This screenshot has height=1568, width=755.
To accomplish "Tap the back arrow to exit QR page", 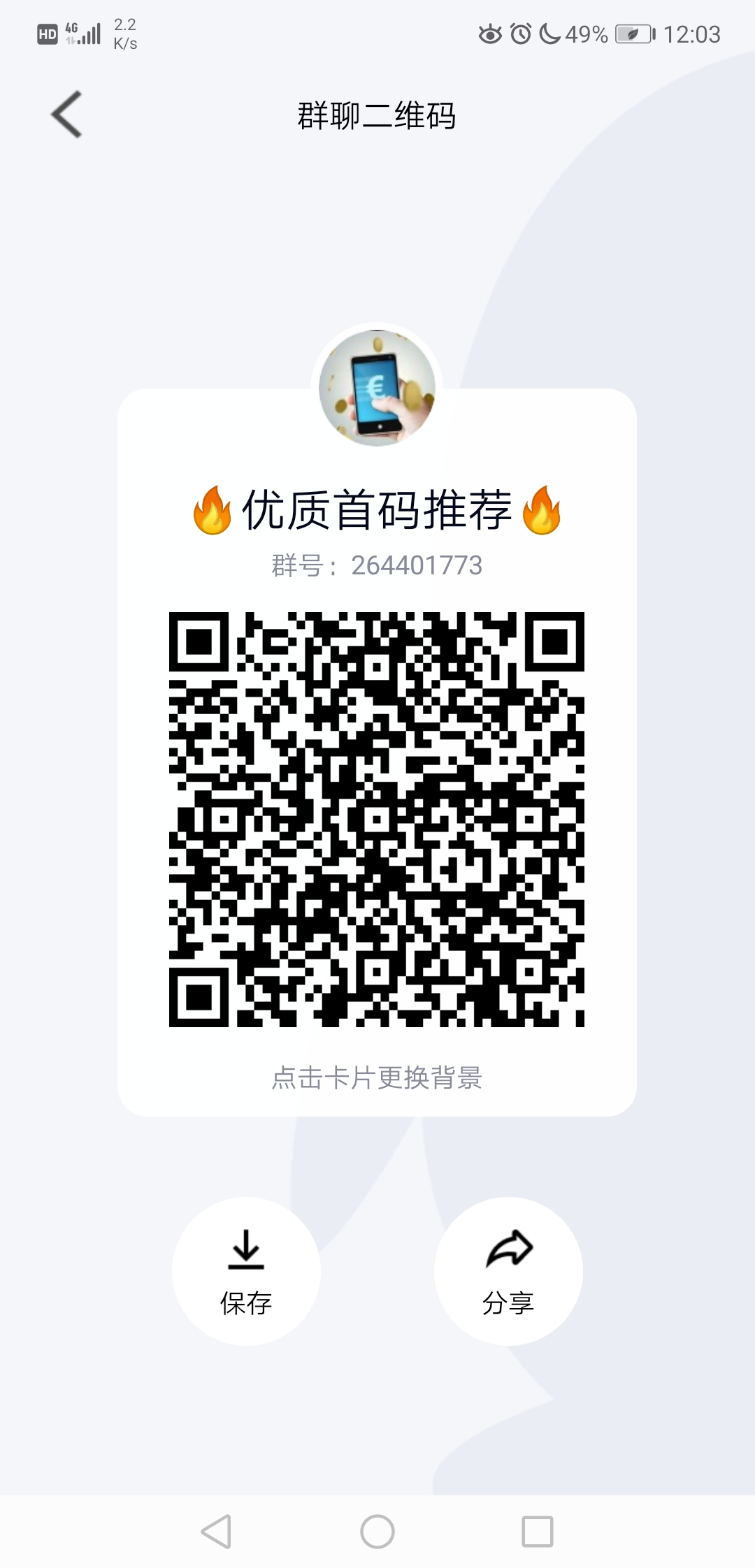I will pos(66,114).
